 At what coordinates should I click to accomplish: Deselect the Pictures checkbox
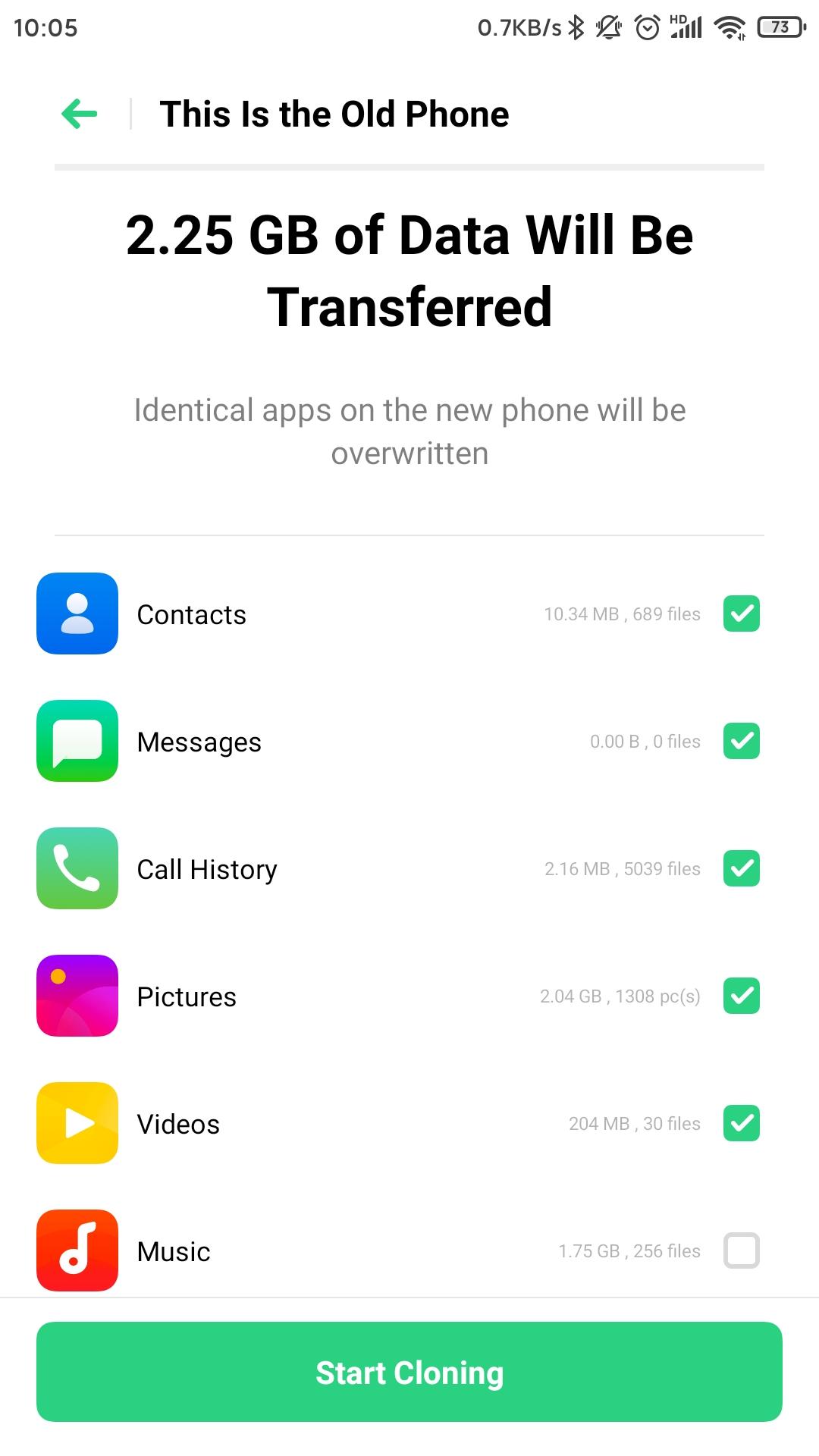tap(741, 996)
